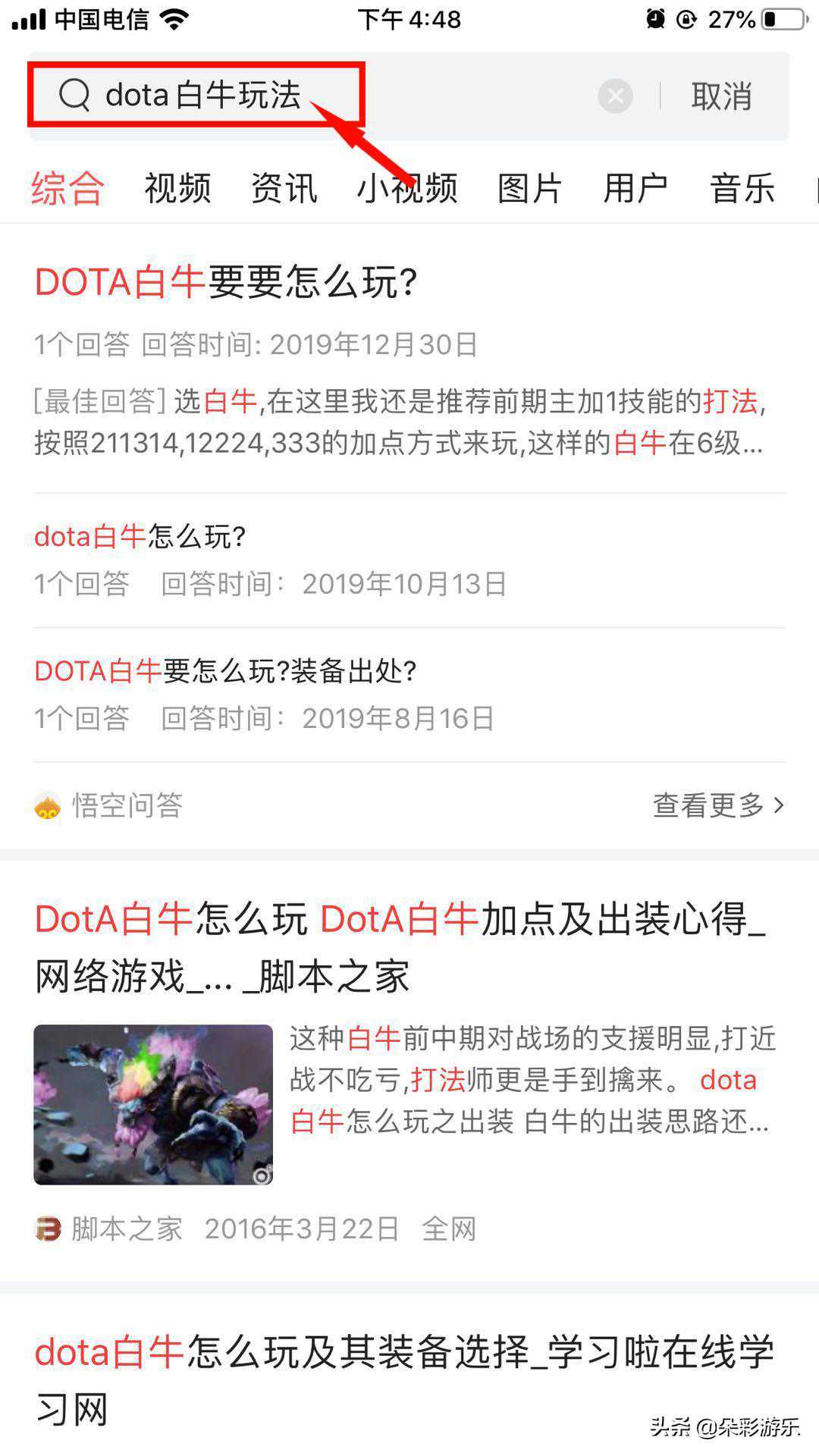Open DOTA白牛要怎么玩?装备出处? result

(225, 671)
